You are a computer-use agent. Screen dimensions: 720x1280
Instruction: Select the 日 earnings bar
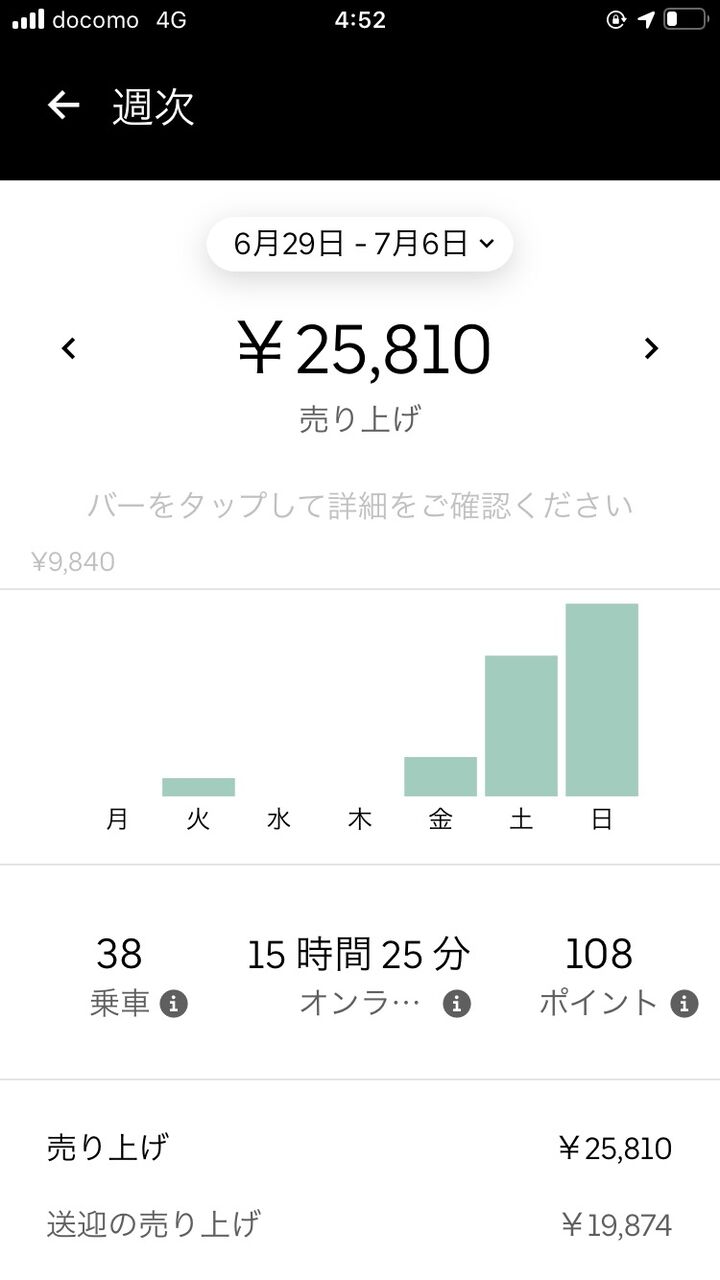coord(601,700)
